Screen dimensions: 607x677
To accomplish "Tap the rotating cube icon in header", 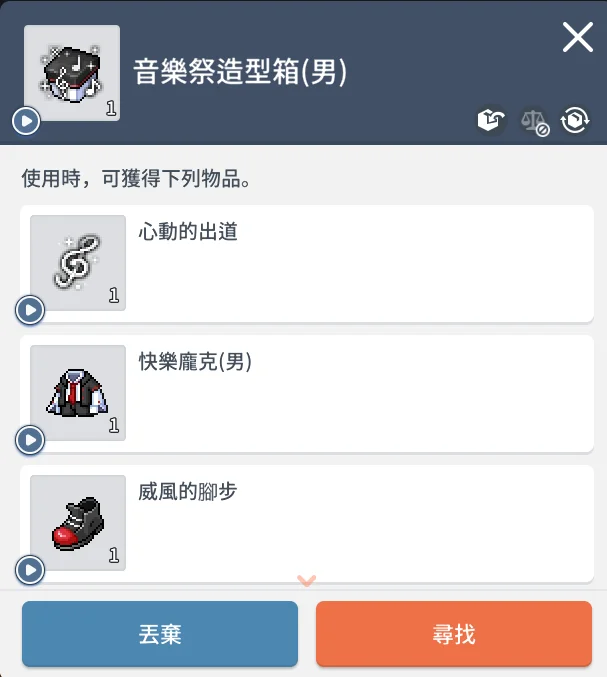I will [575, 121].
